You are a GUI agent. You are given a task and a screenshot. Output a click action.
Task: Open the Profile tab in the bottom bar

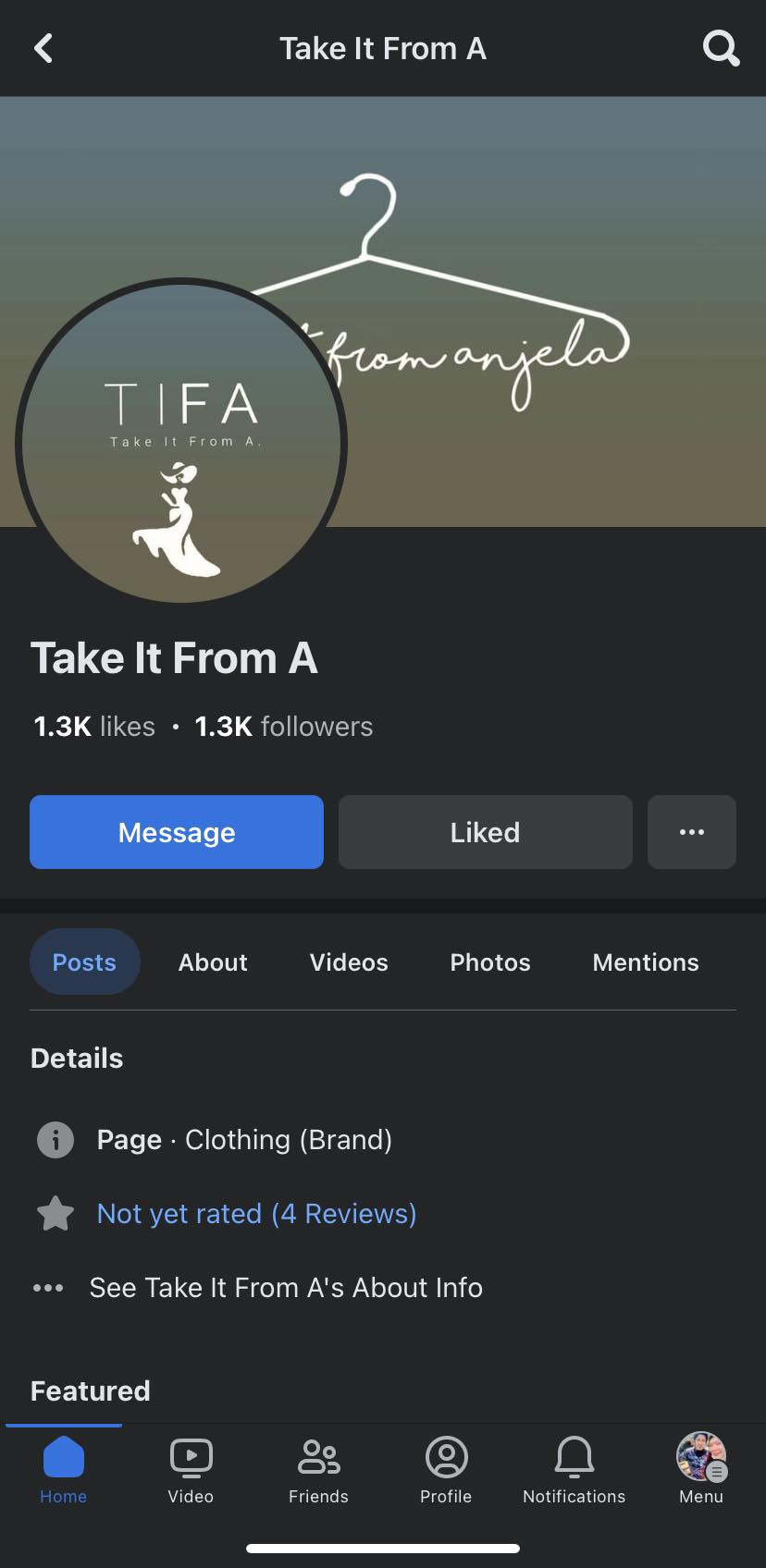point(446,1470)
